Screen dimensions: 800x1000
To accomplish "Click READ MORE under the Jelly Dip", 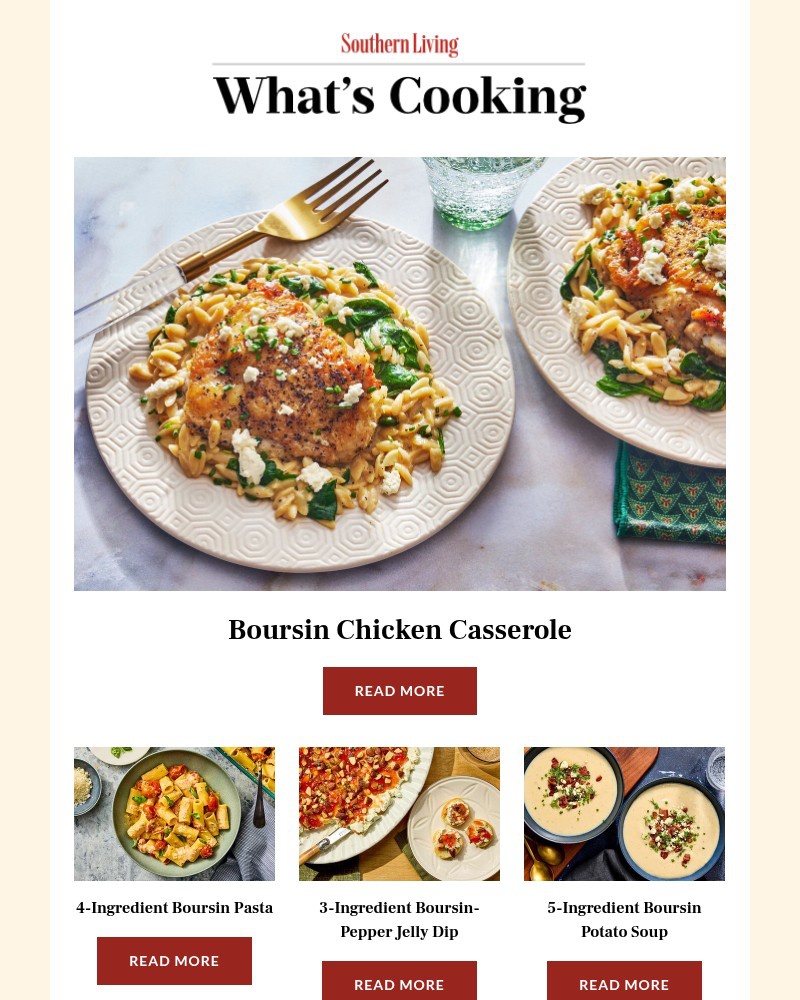I will (399, 984).
